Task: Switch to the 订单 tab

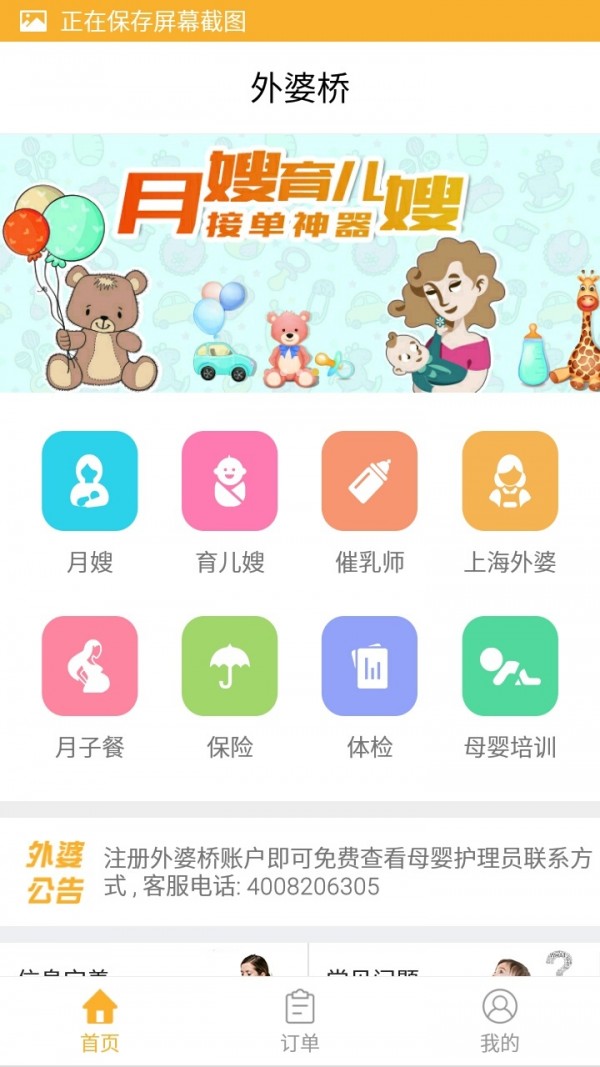Action: pyautogui.click(x=300, y=1021)
